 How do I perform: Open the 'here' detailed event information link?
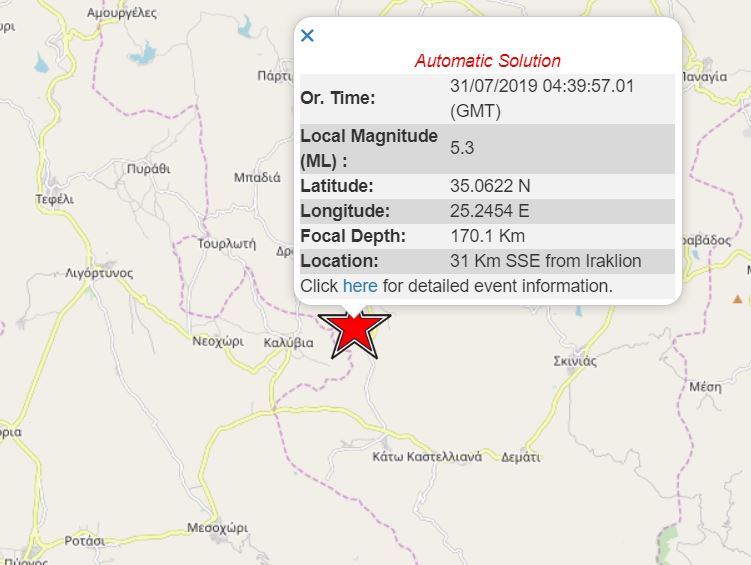(x=360, y=286)
